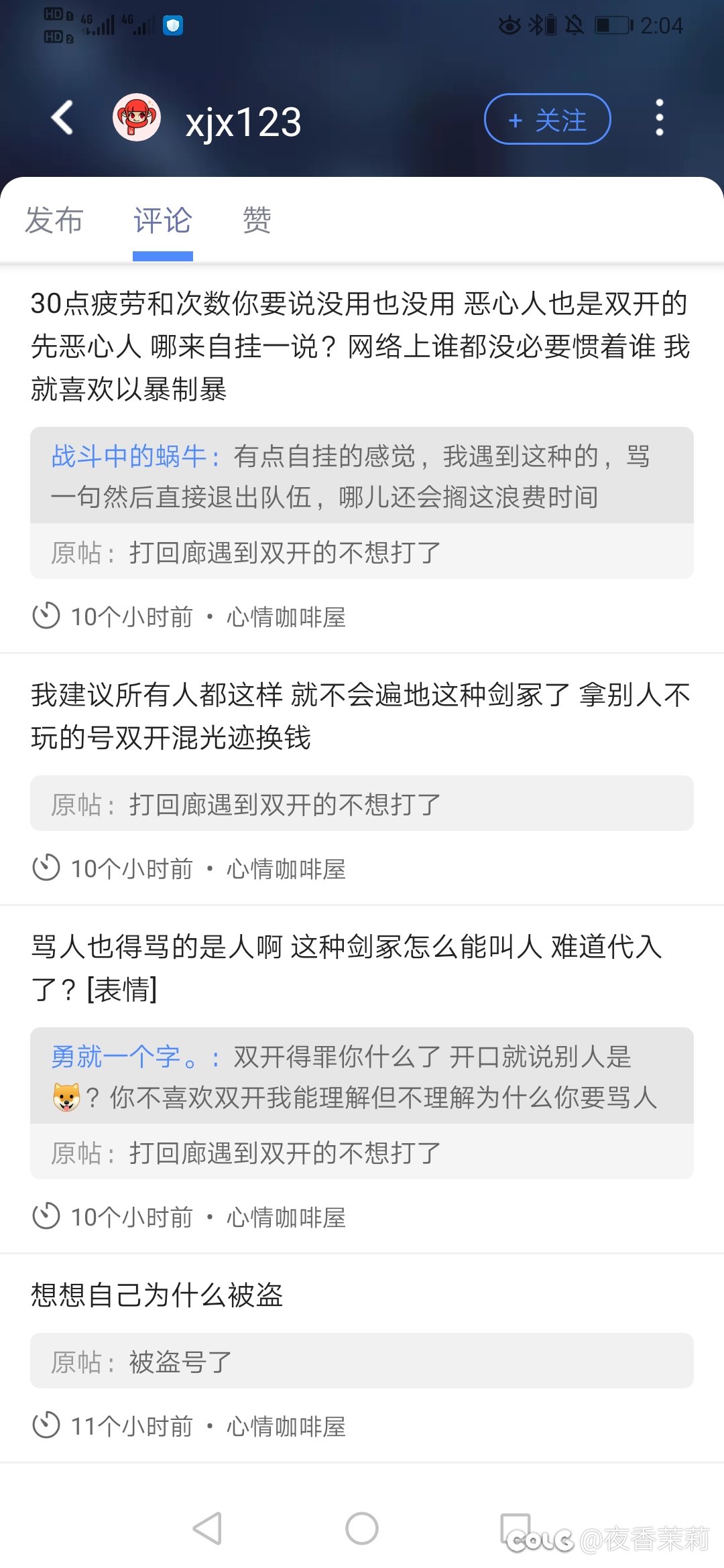Tap the system home button
724x1568 pixels.
[x=362, y=1528]
